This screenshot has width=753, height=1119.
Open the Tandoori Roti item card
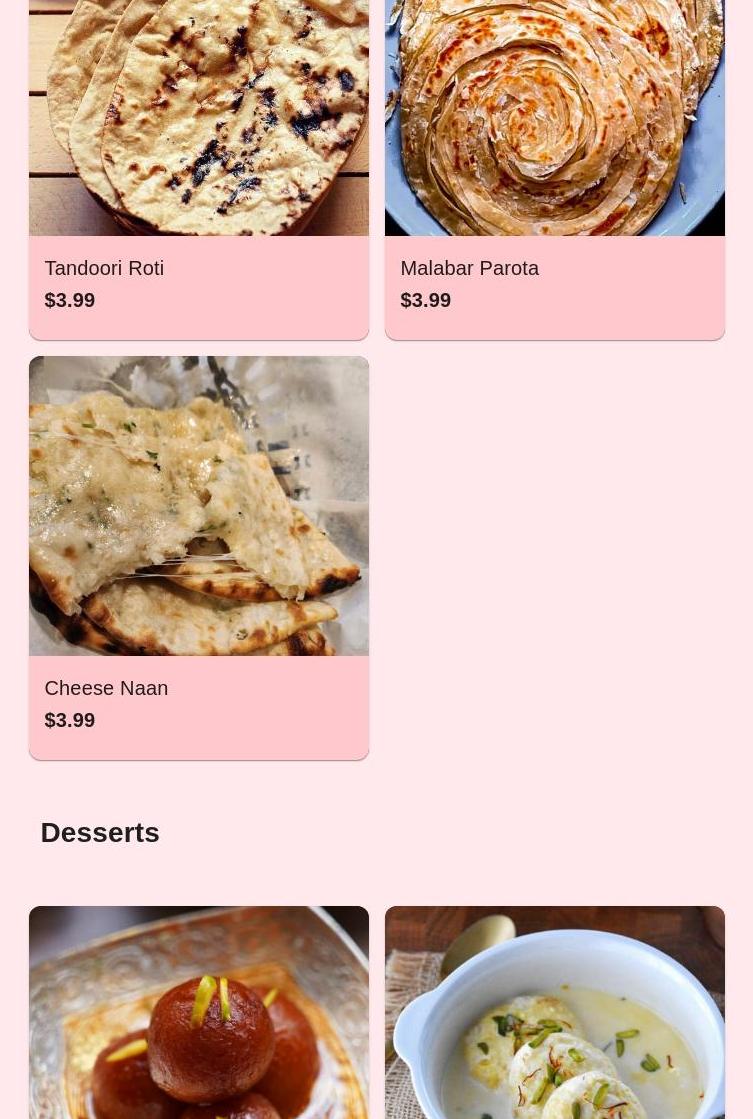click(x=198, y=170)
